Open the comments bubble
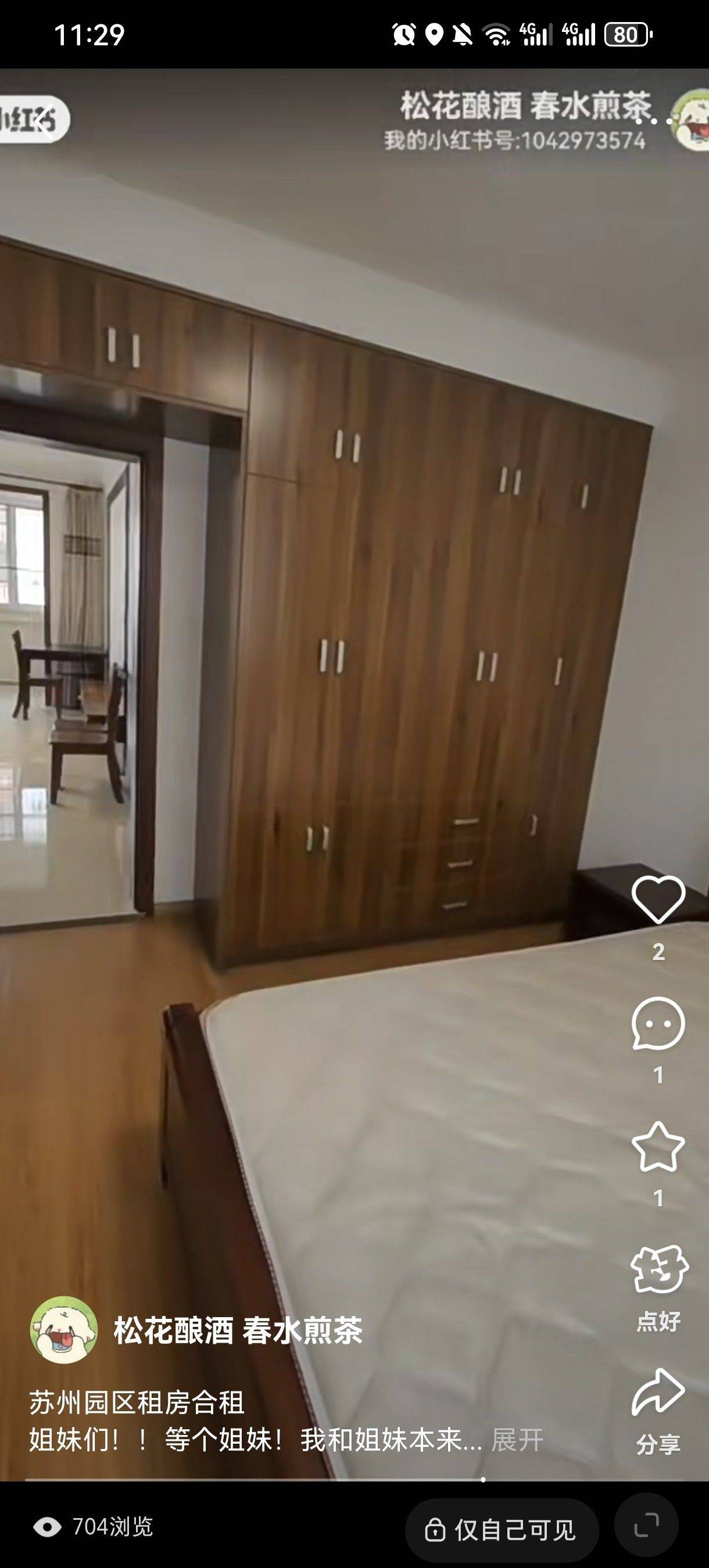709x1568 pixels. click(x=658, y=1024)
